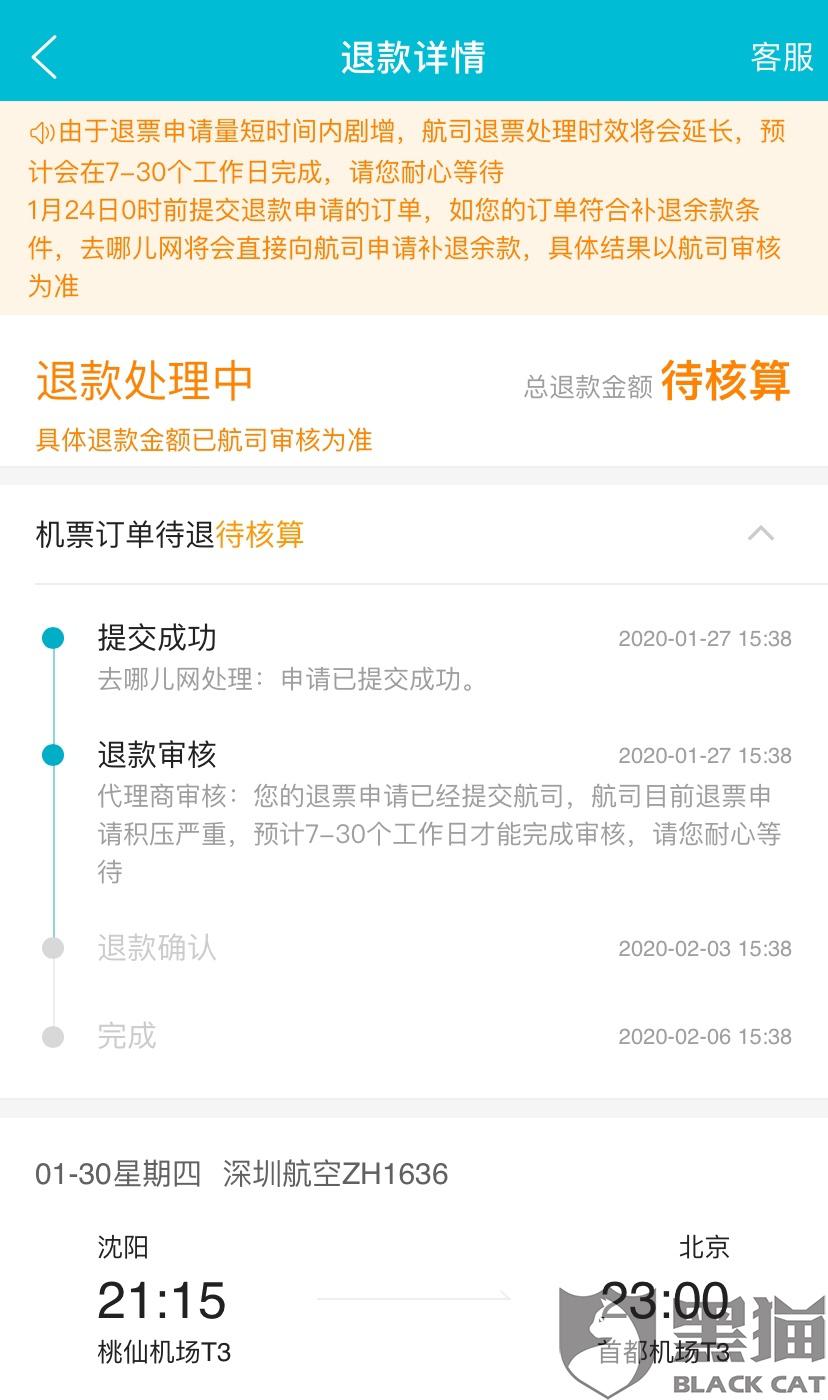The width and height of the screenshot is (828, 1400).
Task: Collapse the 机票订单待退 section chevron
Action: (761, 533)
